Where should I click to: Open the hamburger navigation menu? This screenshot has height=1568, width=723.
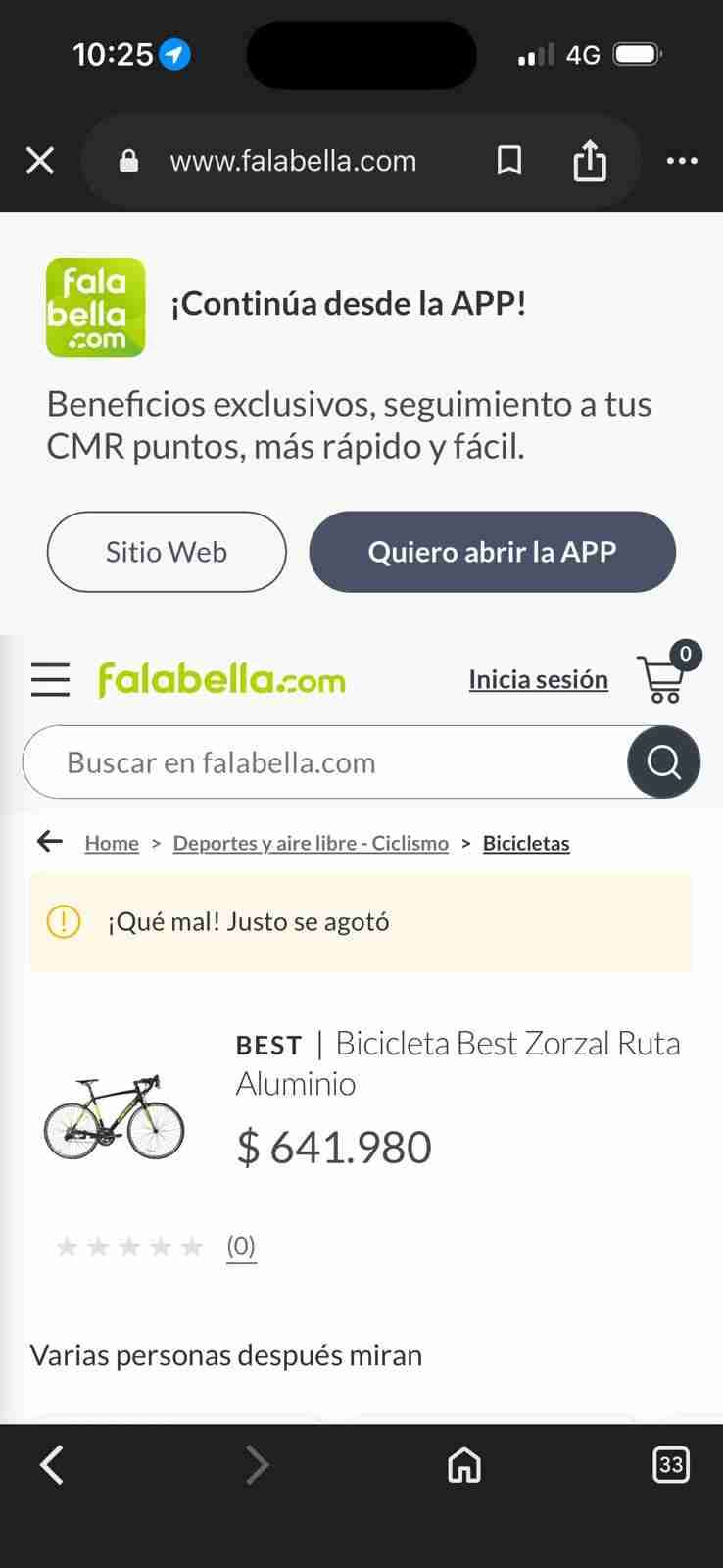[50, 679]
